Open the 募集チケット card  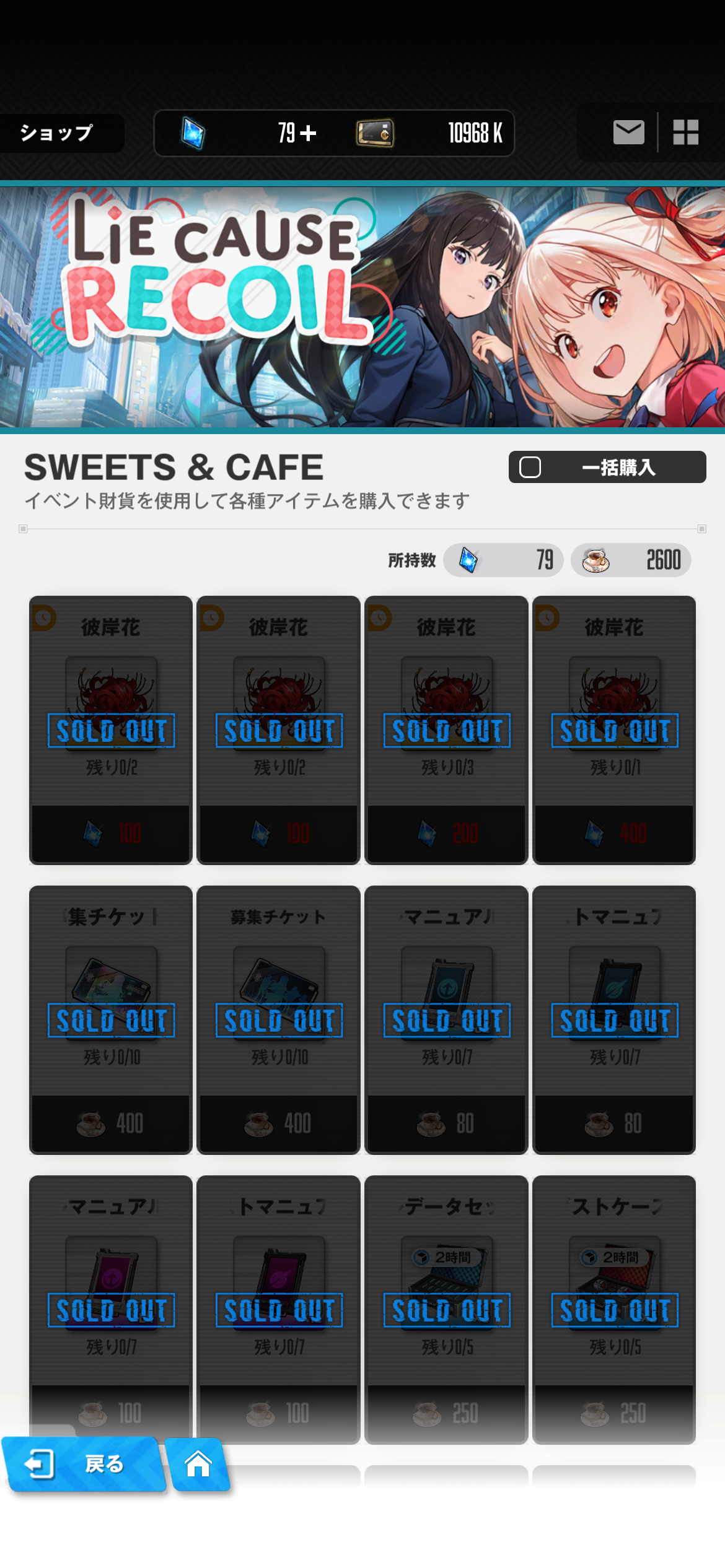278,1019
